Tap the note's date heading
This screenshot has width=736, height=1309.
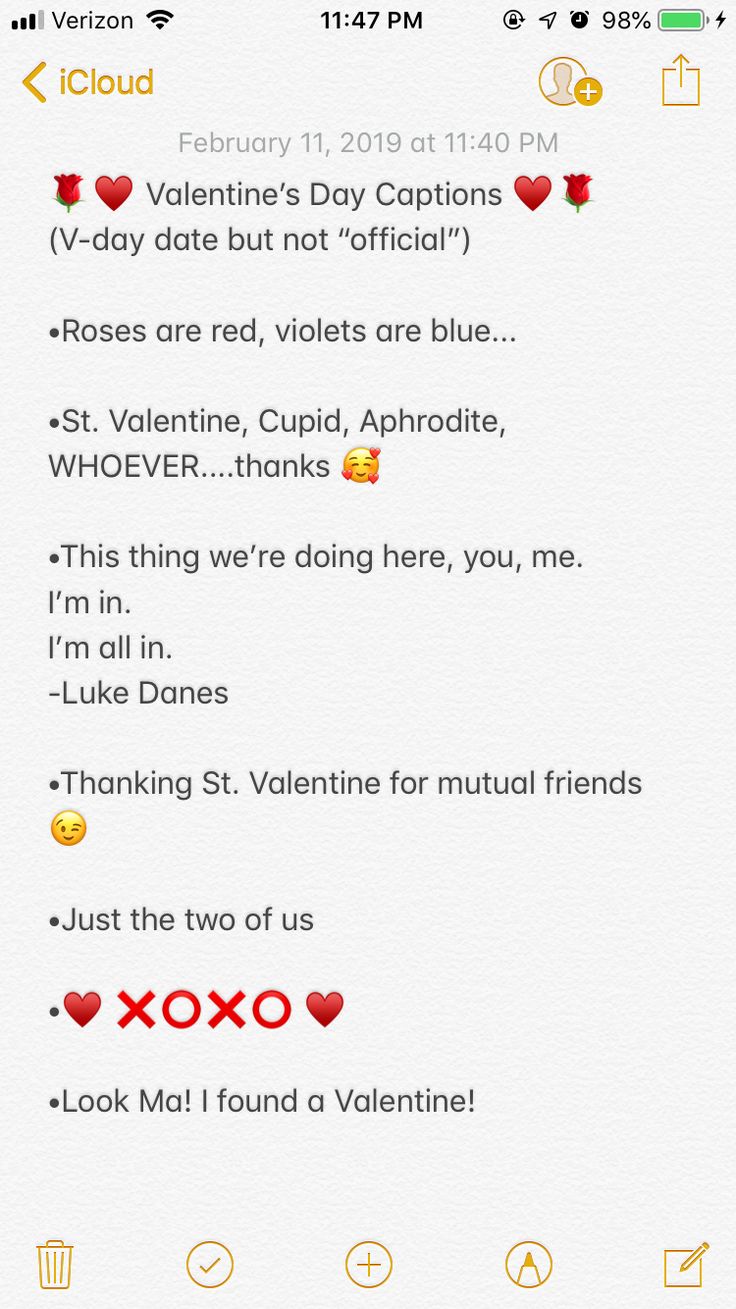pyautogui.click(x=368, y=143)
